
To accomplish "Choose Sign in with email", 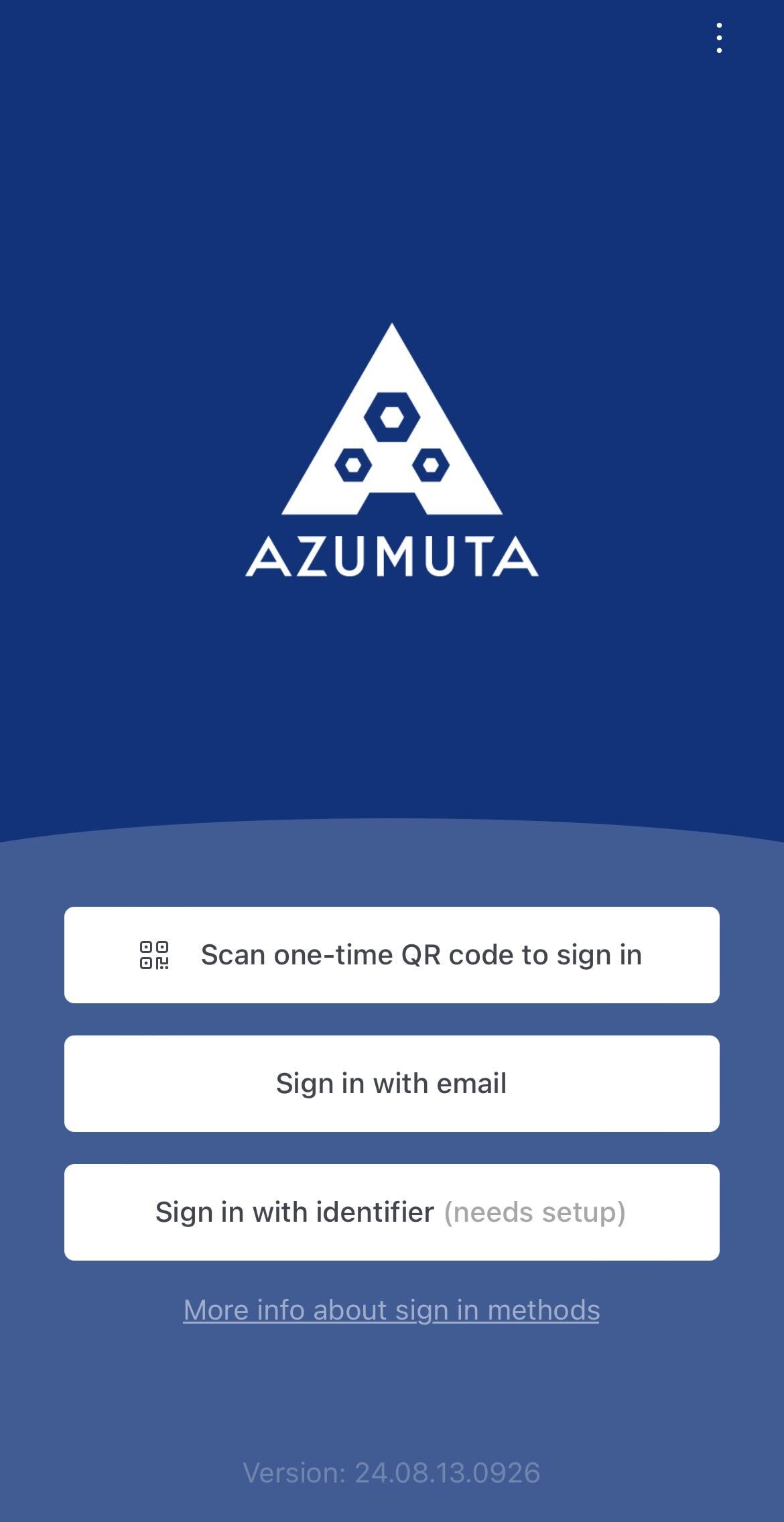I will click(392, 1084).
